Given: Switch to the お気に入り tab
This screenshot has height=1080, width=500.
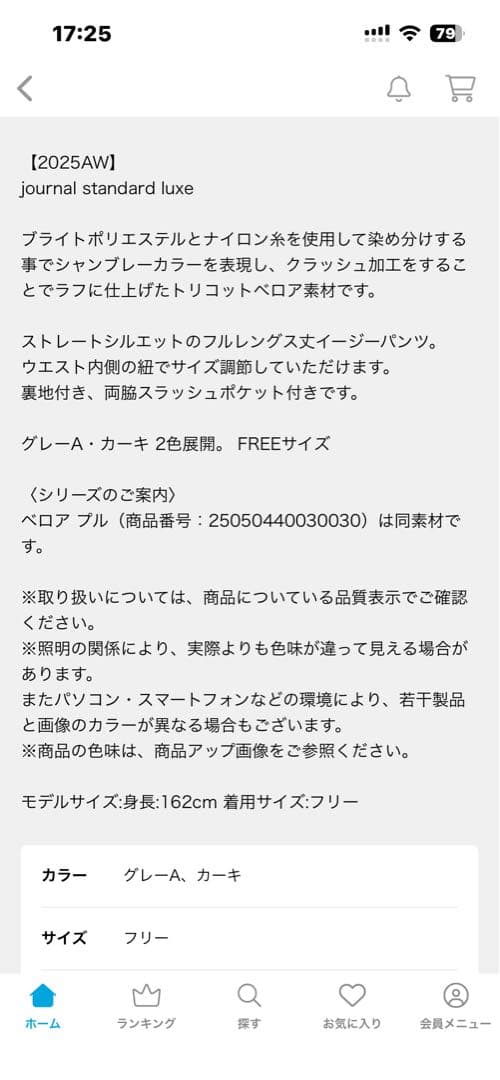Looking at the screenshot, I should click(352, 1007).
